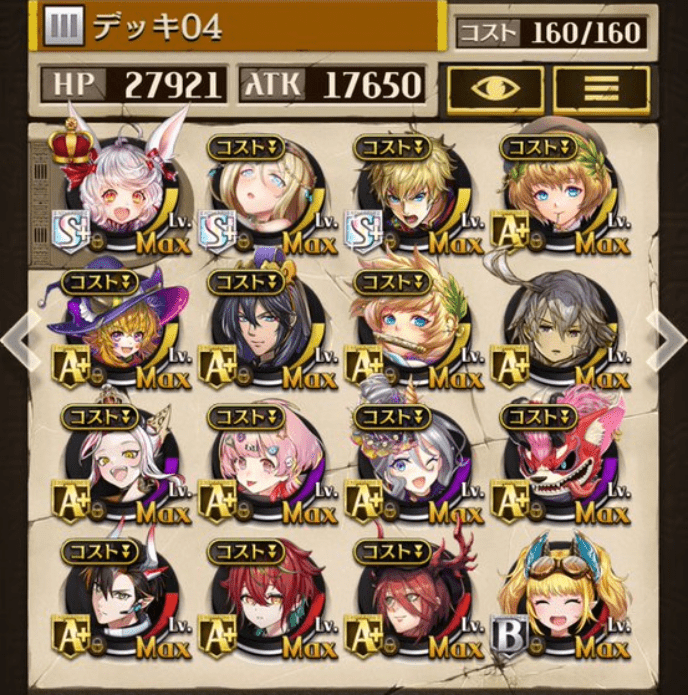Open the hamburger list menu button
This screenshot has width=688, height=695.
601,90
